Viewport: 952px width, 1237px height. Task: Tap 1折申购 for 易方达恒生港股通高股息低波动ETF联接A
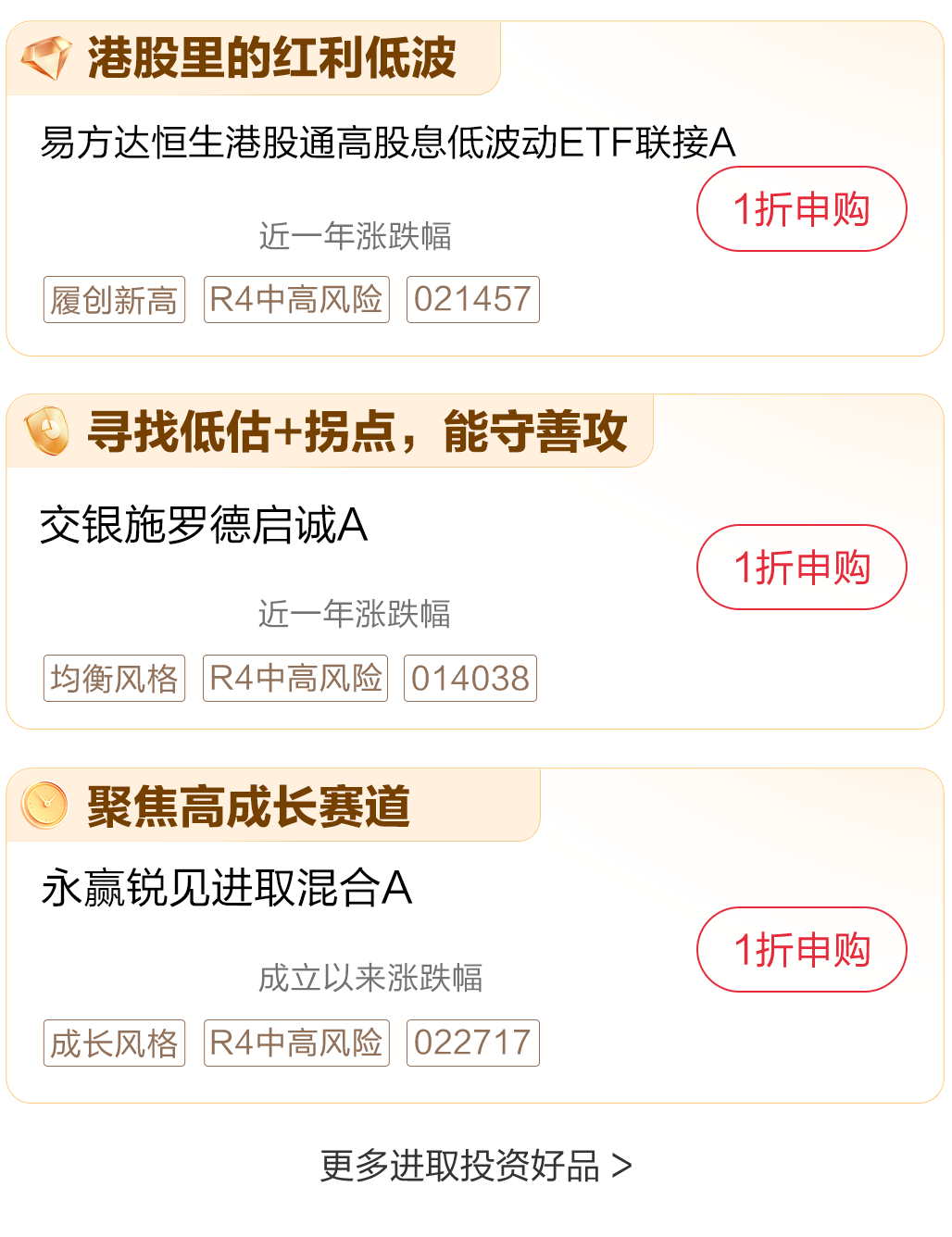tap(801, 209)
